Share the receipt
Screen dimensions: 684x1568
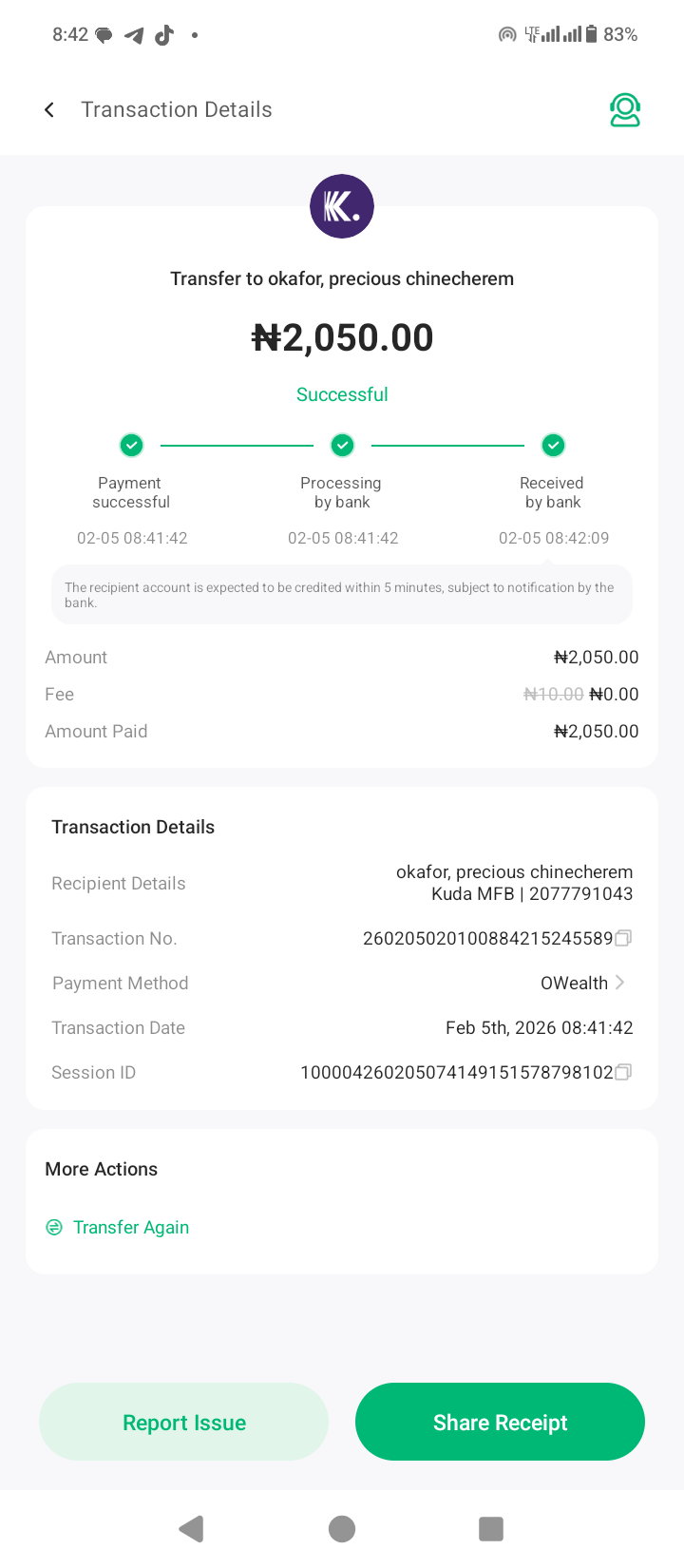500,1423
